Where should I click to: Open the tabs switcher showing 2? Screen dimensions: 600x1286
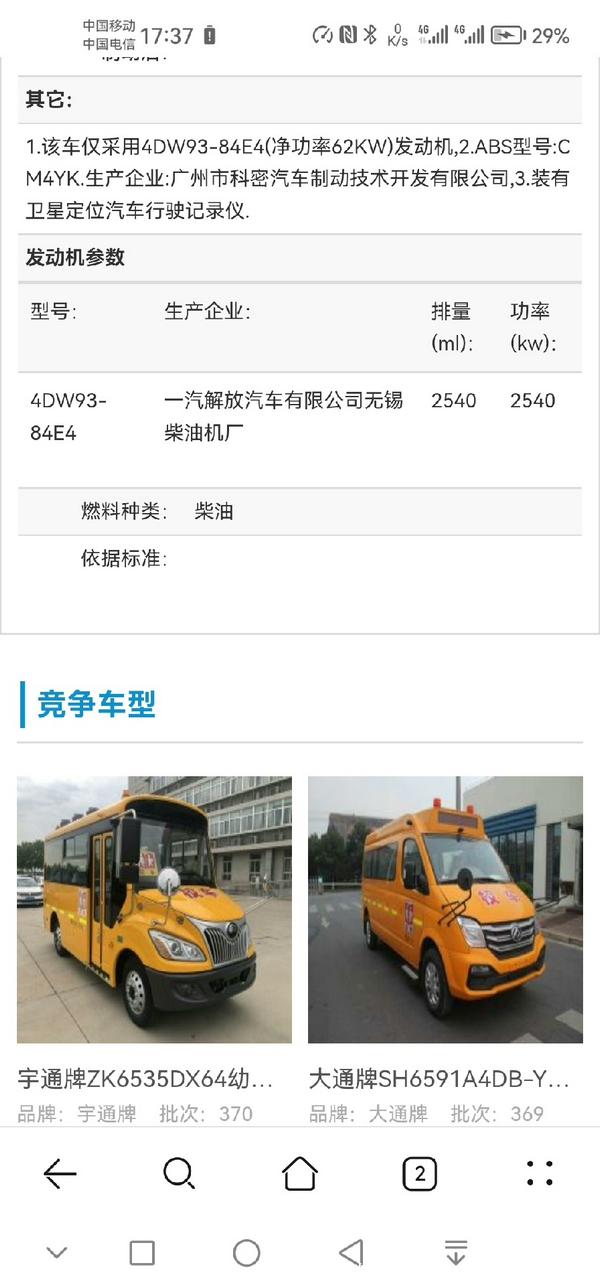coord(419,1173)
